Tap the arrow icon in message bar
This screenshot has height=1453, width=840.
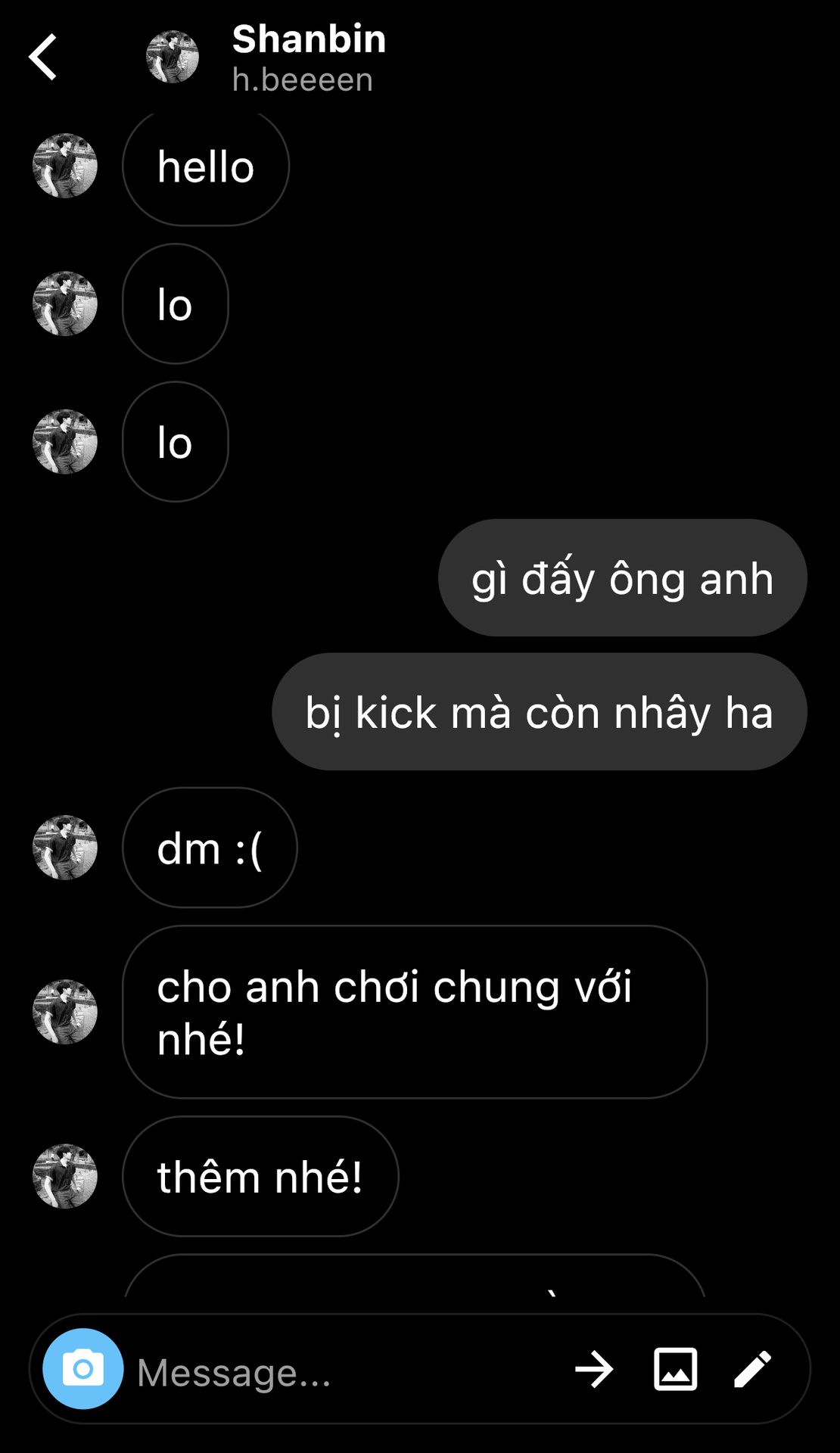[594, 1369]
